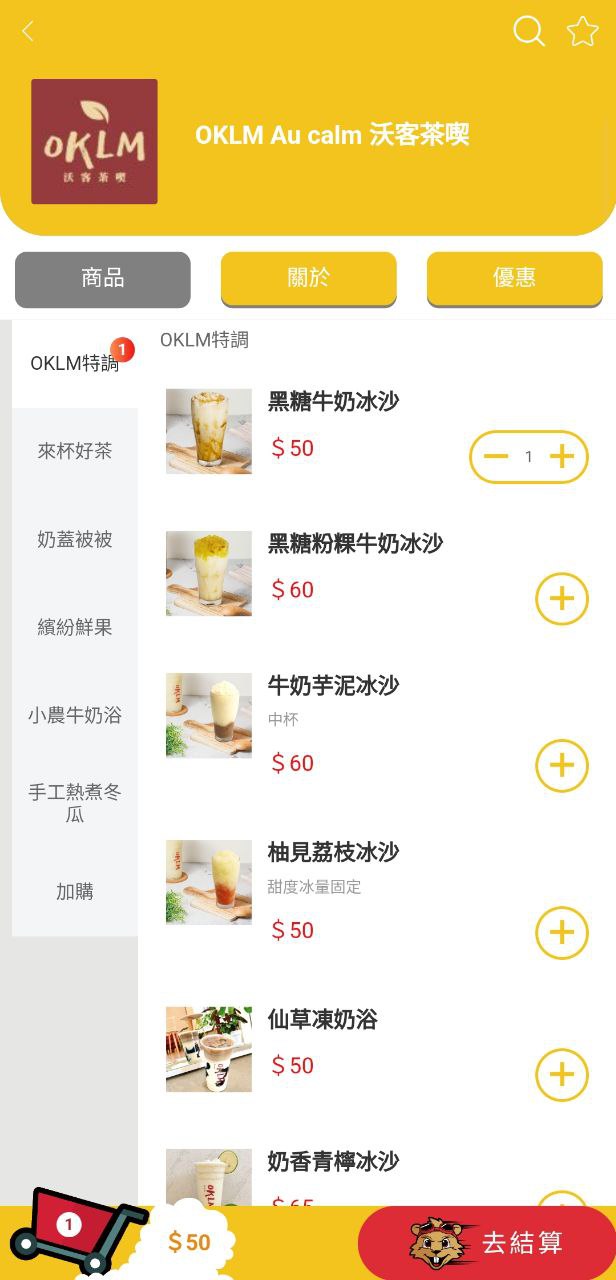Viewport: 616px width, 1280px height.
Task: Favorite this store with the star
Action: (x=582, y=32)
